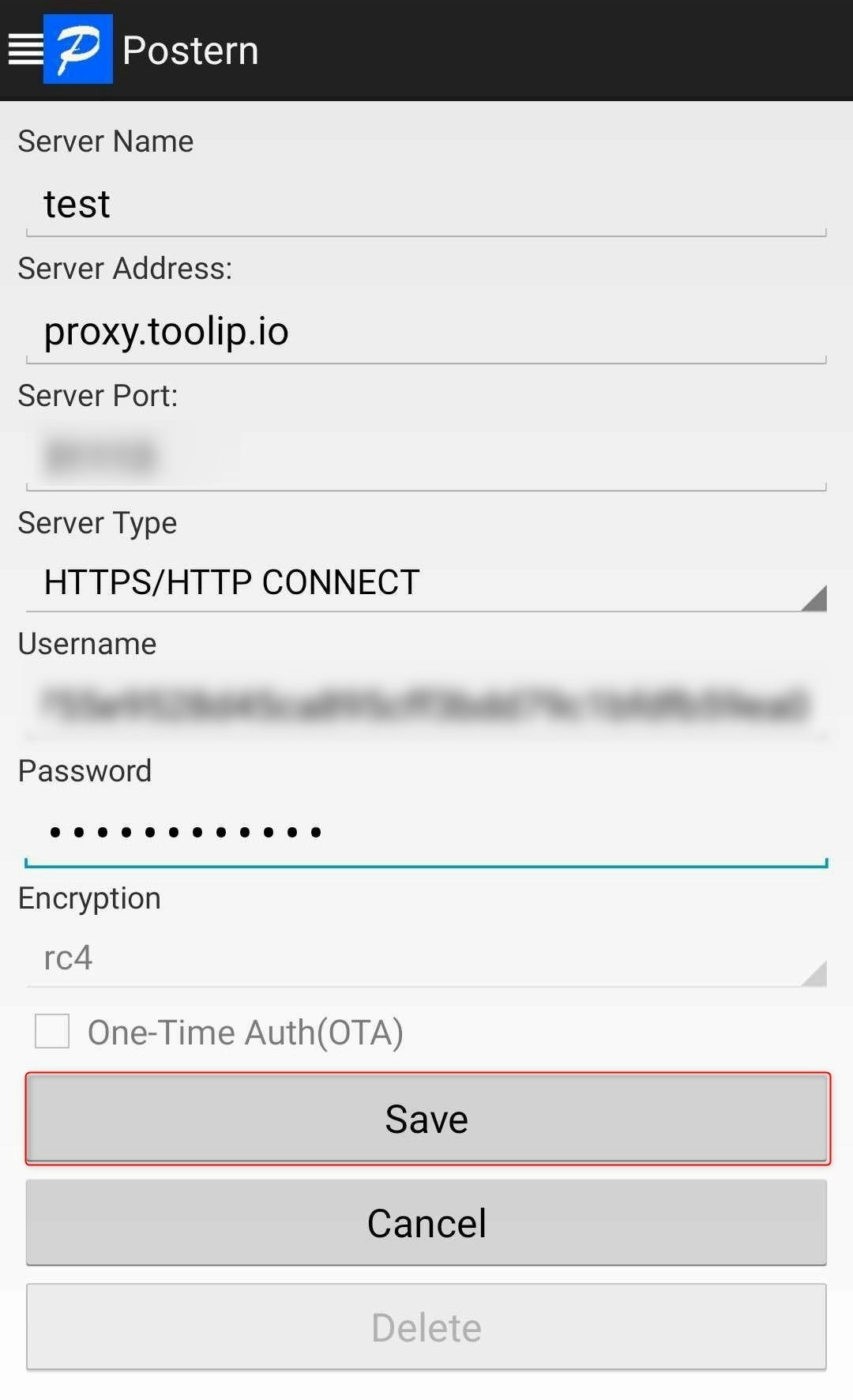Expand the Server Type dropdown

pyautogui.click(x=426, y=583)
